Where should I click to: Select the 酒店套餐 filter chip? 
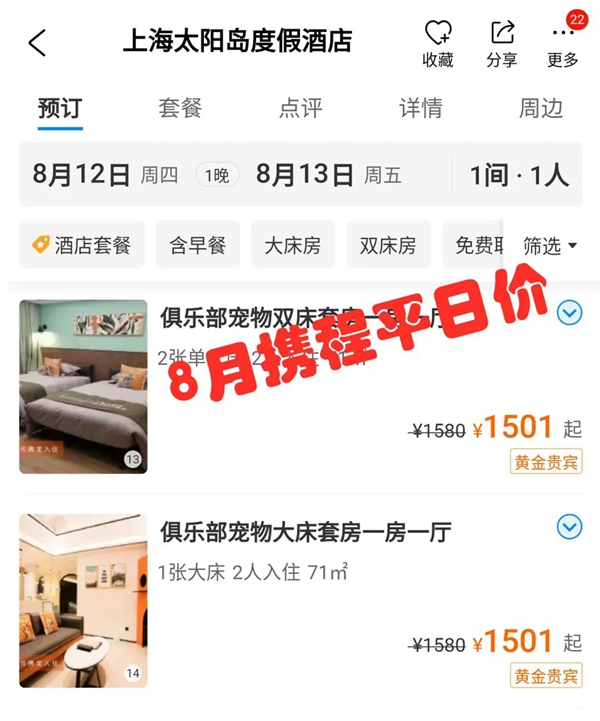point(82,245)
